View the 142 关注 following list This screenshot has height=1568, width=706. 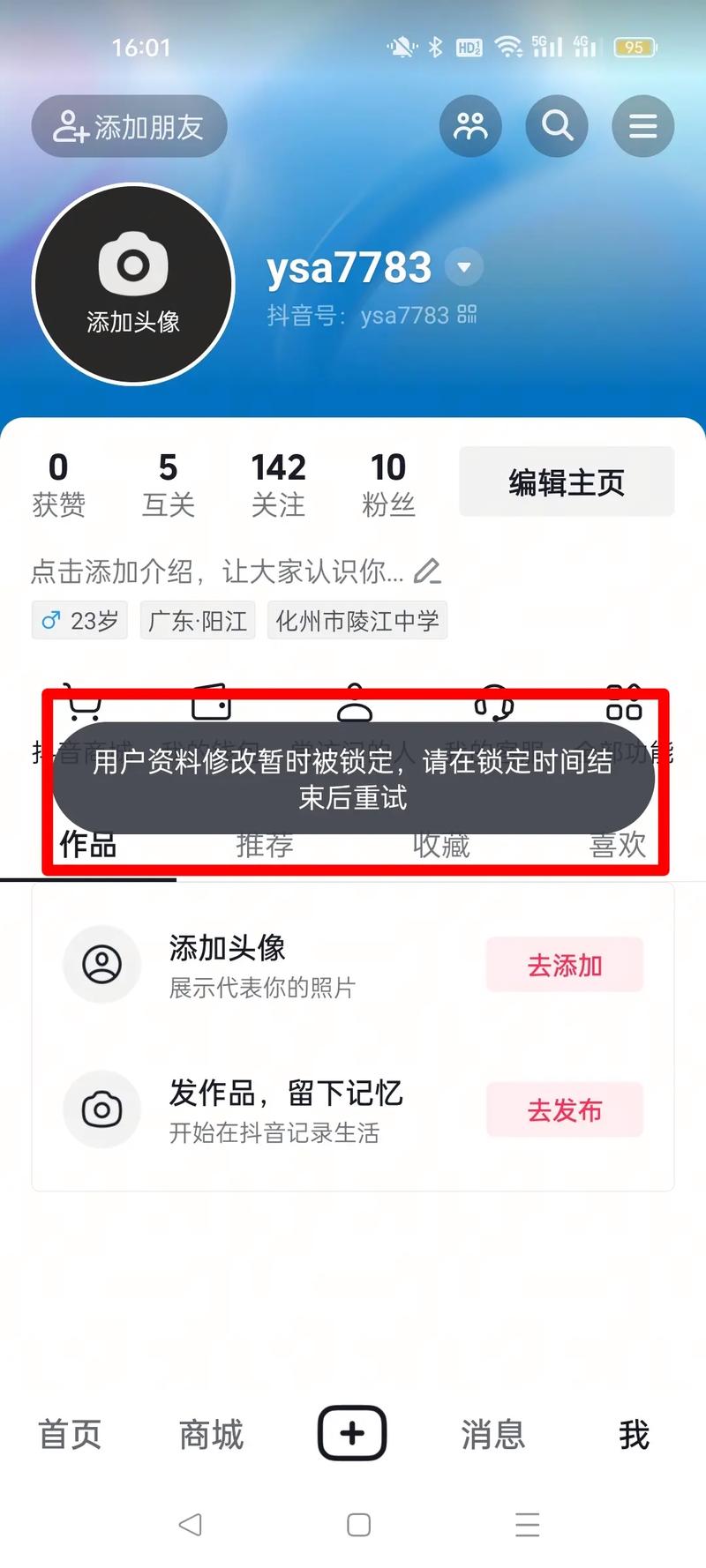[278, 483]
